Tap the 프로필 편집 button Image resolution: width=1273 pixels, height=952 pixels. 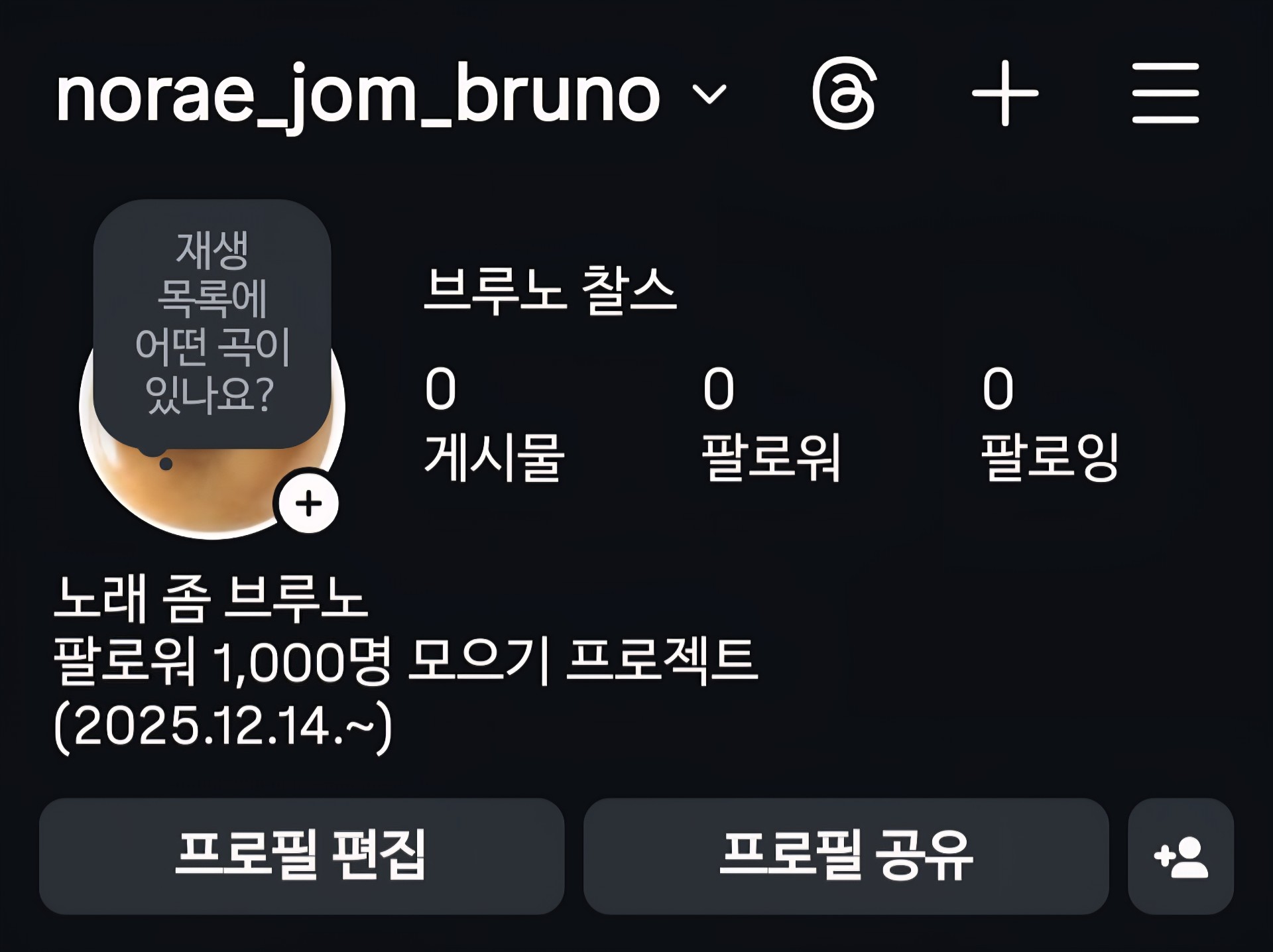pos(302,856)
